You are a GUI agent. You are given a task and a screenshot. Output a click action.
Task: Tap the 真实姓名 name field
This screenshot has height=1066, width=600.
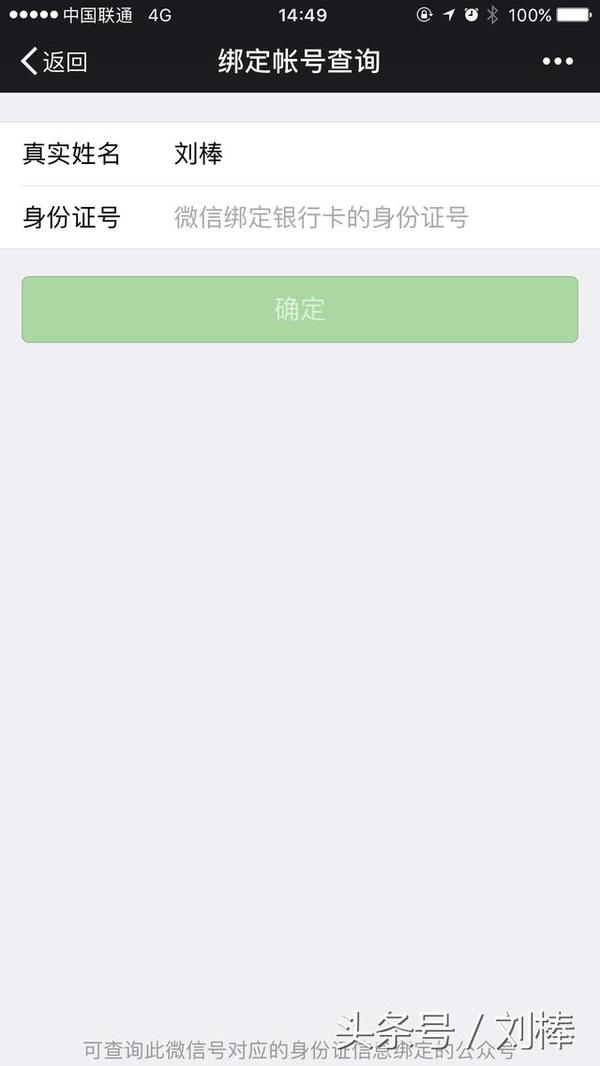pos(300,154)
